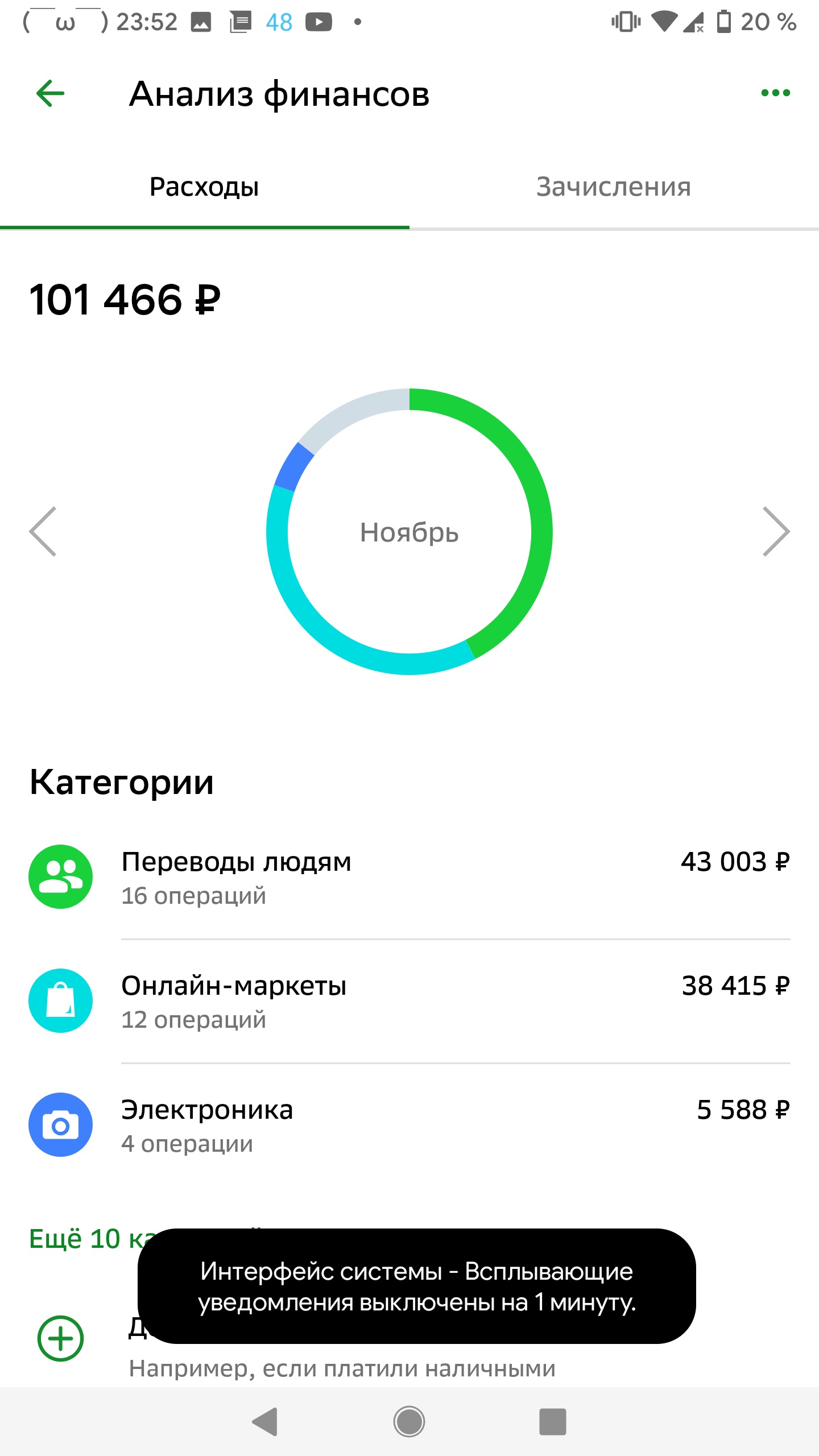The height and width of the screenshot is (1456, 819).
Task: Tap the system home button
Action: point(409,1422)
